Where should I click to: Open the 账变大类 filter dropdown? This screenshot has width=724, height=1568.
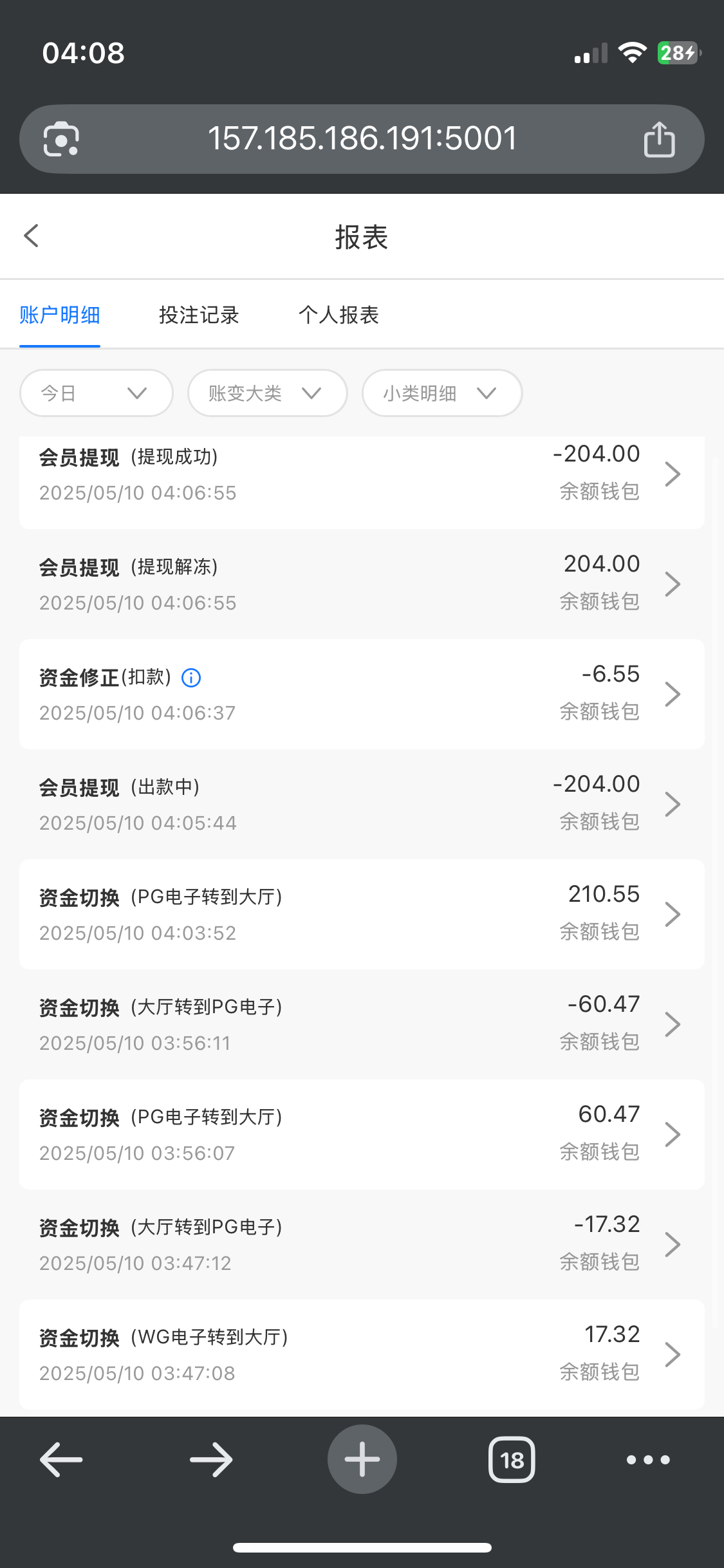click(268, 393)
